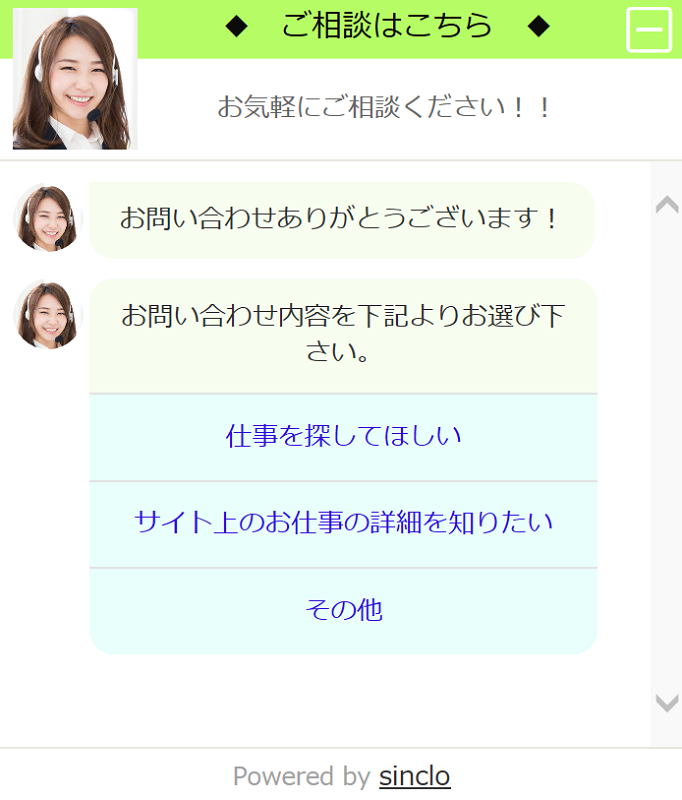The image size is (682, 800).
Task: Choose サイト上のお仕事の詳細を知りたい
Action: point(343,523)
